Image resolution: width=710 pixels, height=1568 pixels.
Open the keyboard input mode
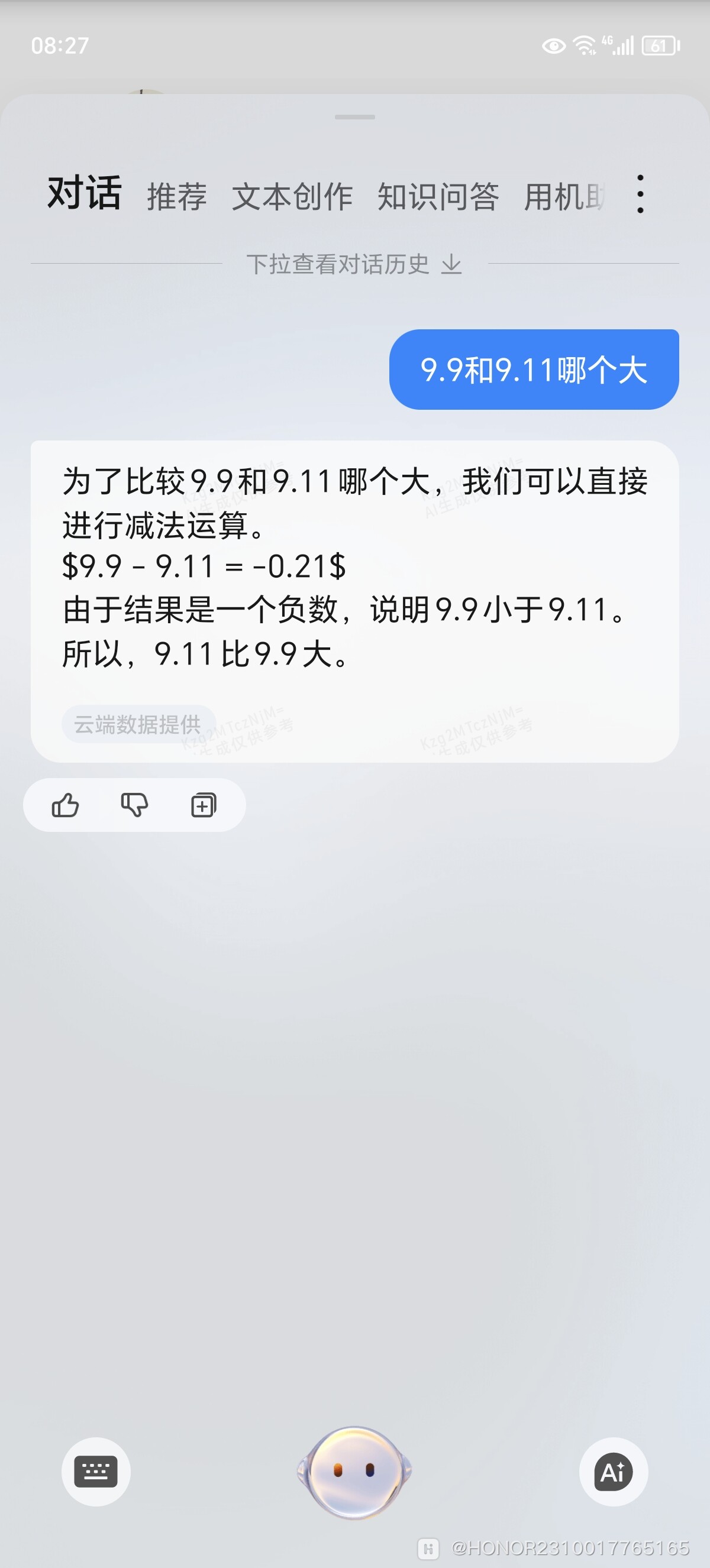pyautogui.click(x=96, y=1472)
